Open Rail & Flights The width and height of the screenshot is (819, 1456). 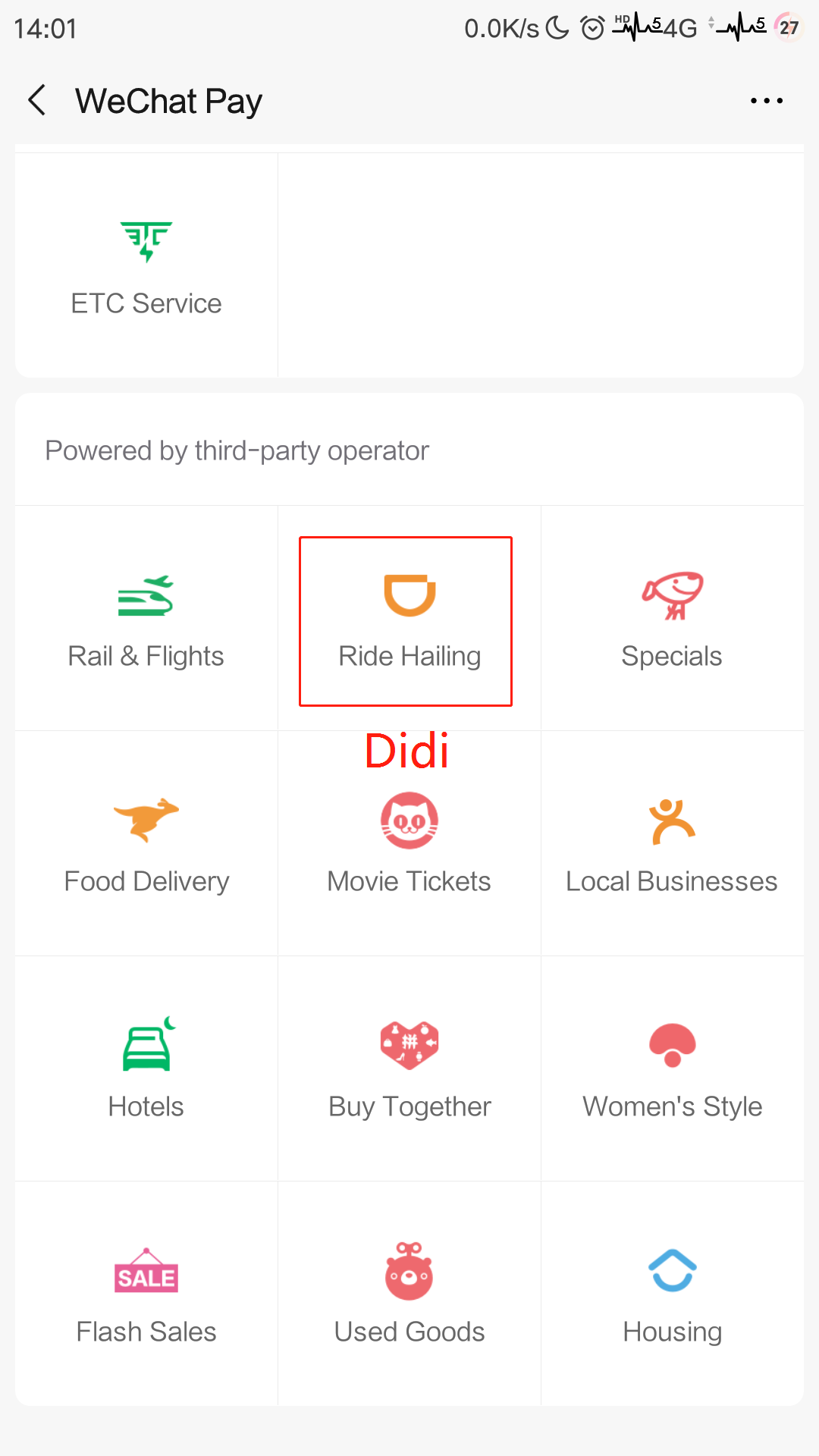(146, 618)
